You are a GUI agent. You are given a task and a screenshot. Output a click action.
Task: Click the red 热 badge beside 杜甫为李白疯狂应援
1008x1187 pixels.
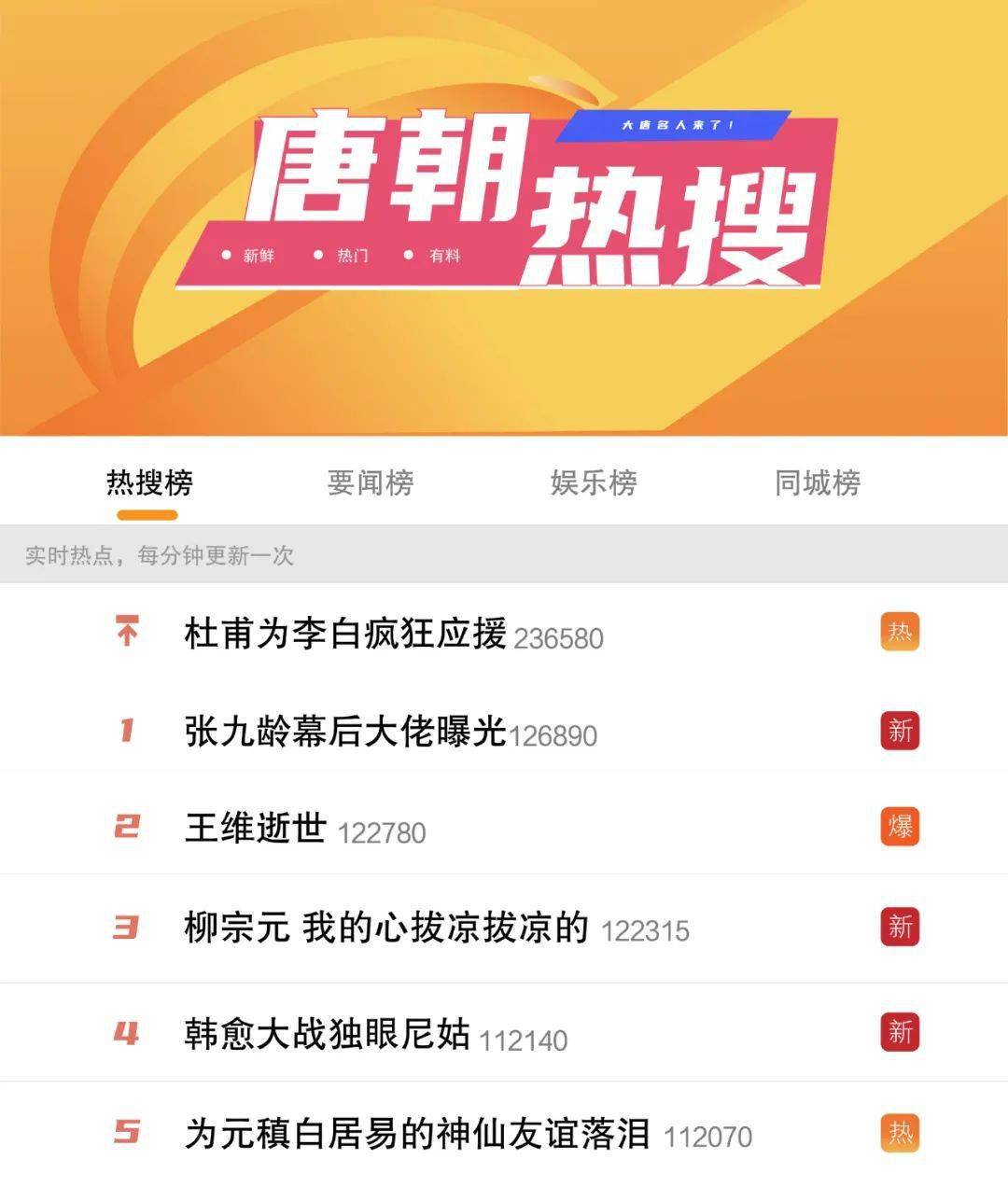pos(899,634)
